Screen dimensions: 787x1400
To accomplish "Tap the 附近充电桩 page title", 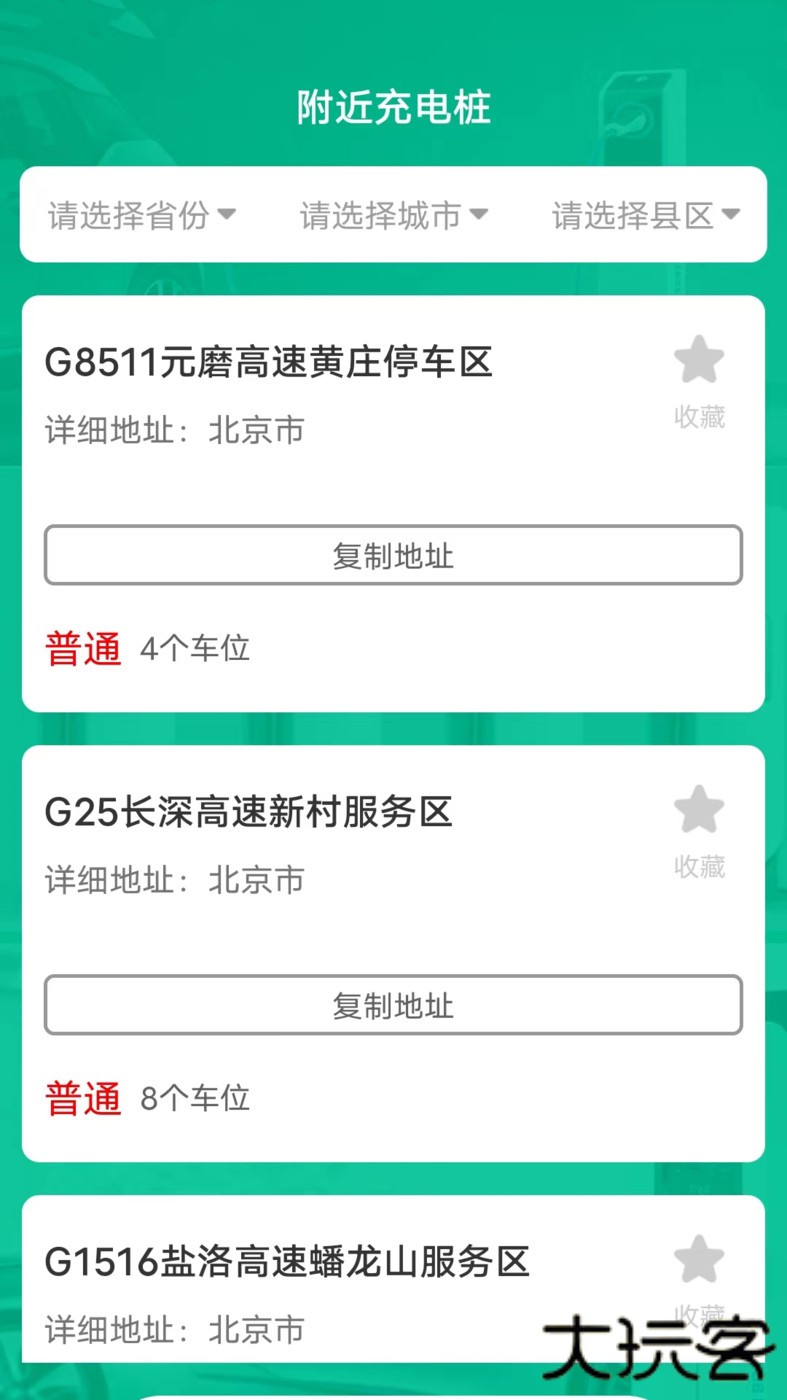I will [393, 107].
